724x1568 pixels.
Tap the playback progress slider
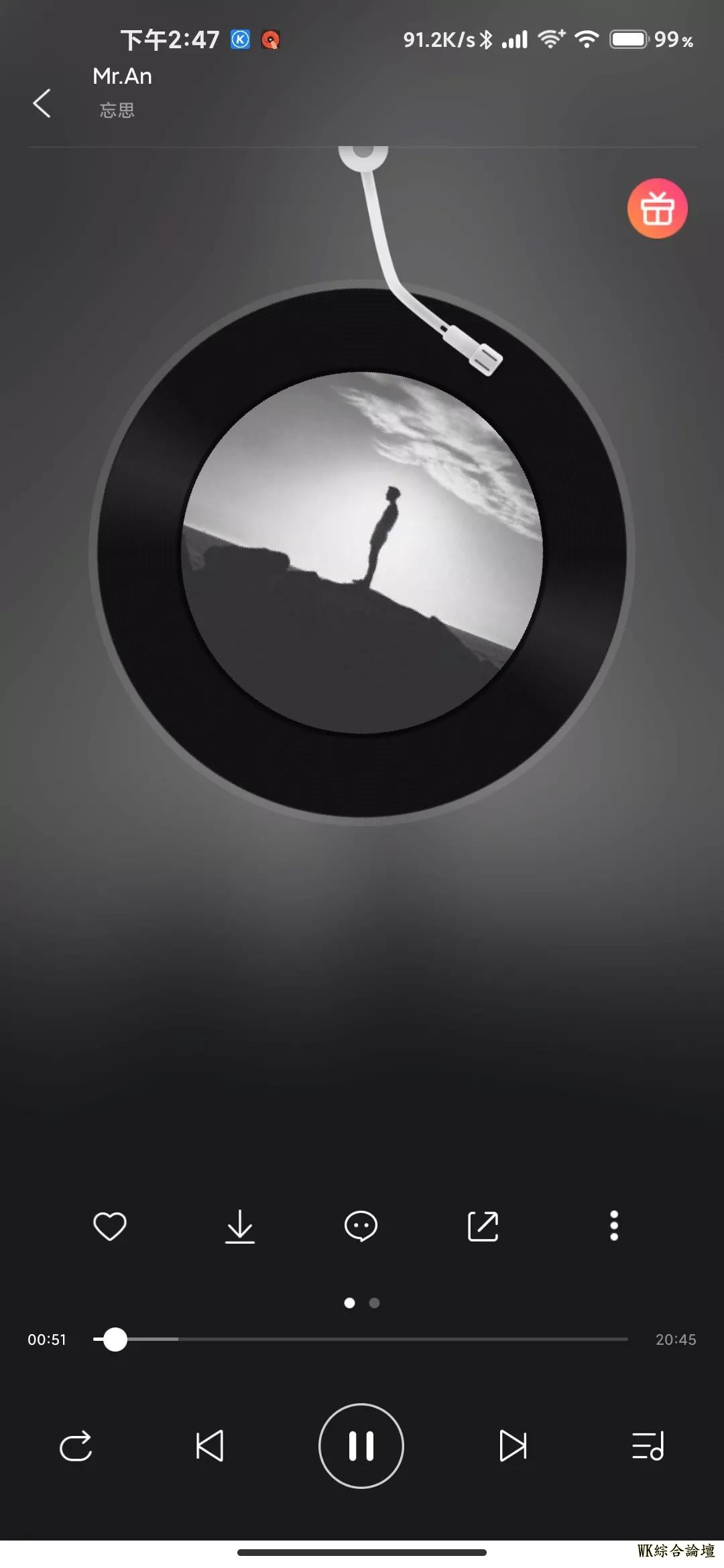click(361, 1339)
